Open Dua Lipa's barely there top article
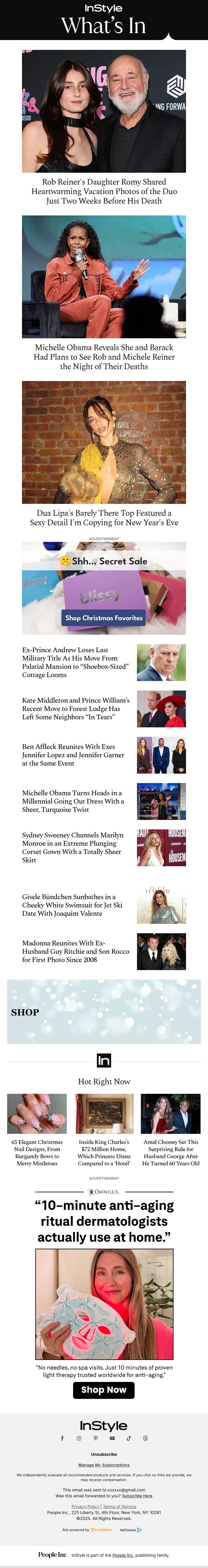This screenshot has width=208, height=1568. [104, 518]
